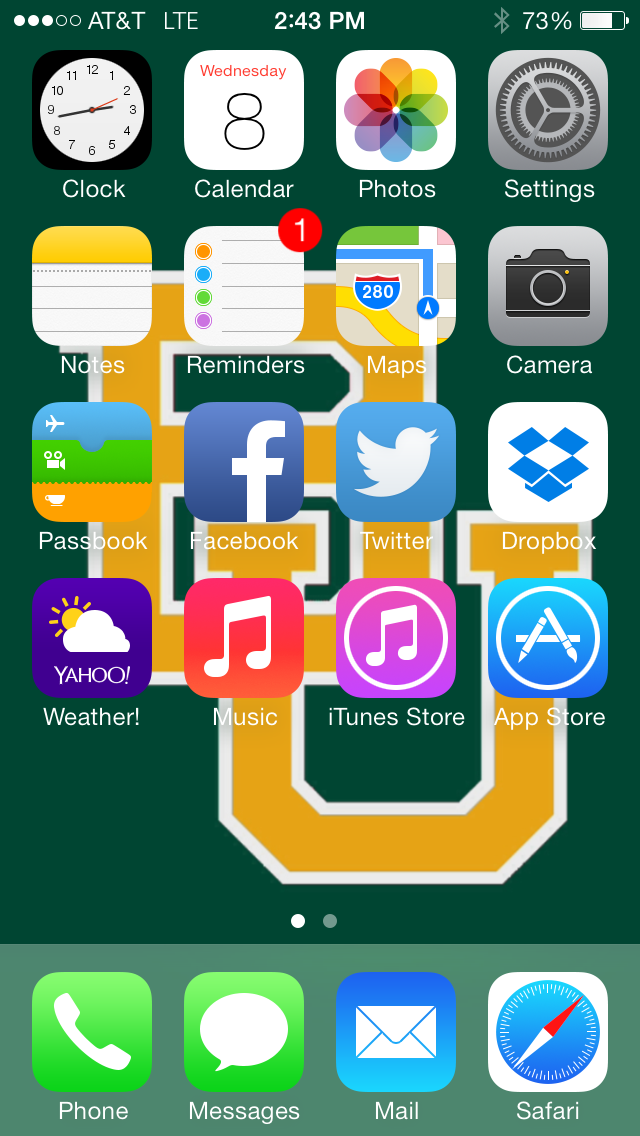The height and width of the screenshot is (1136, 640).
Task: Open the Clock app
Action: pyautogui.click(x=92, y=110)
